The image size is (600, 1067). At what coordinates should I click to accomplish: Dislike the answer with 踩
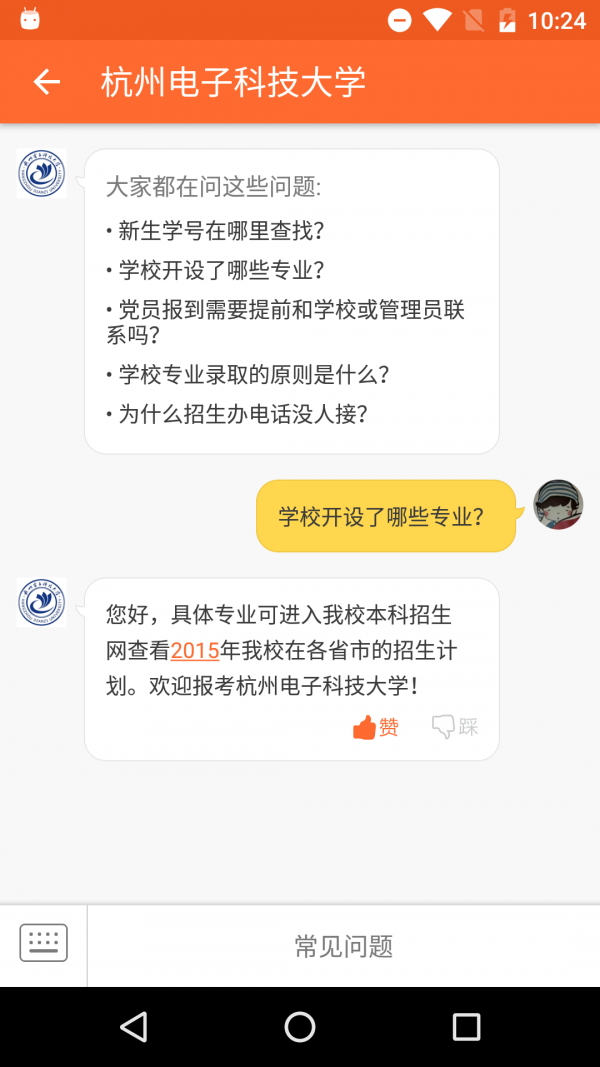pos(455,727)
